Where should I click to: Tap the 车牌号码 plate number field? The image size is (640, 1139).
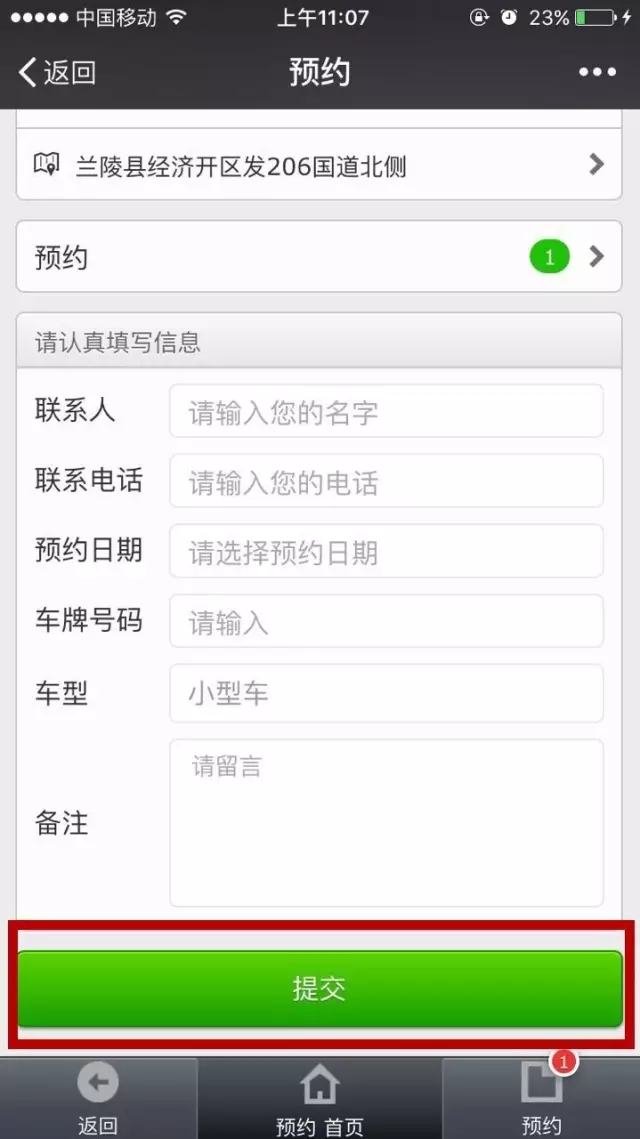tap(386, 621)
